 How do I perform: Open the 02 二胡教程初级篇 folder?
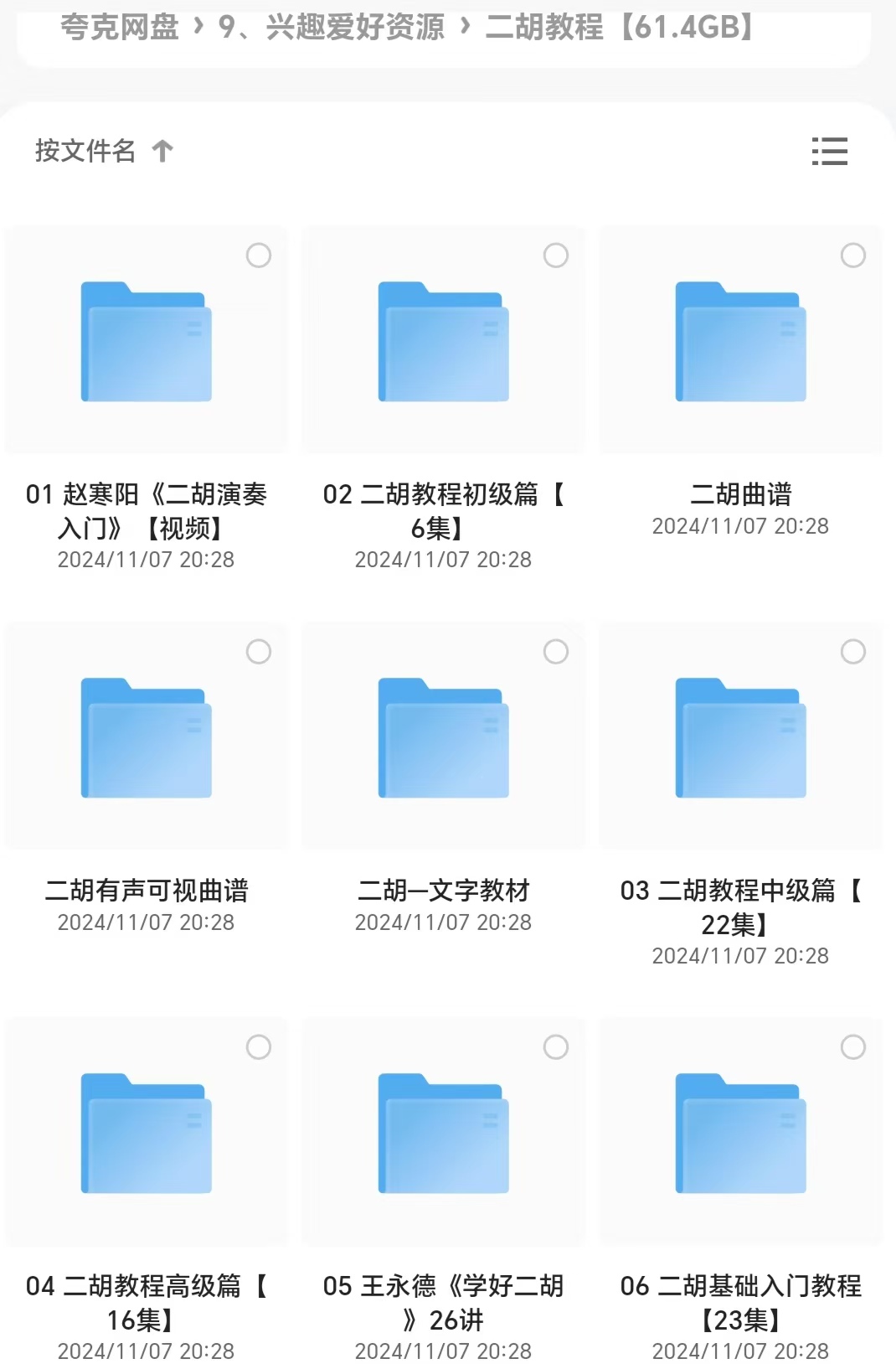pos(444,342)
